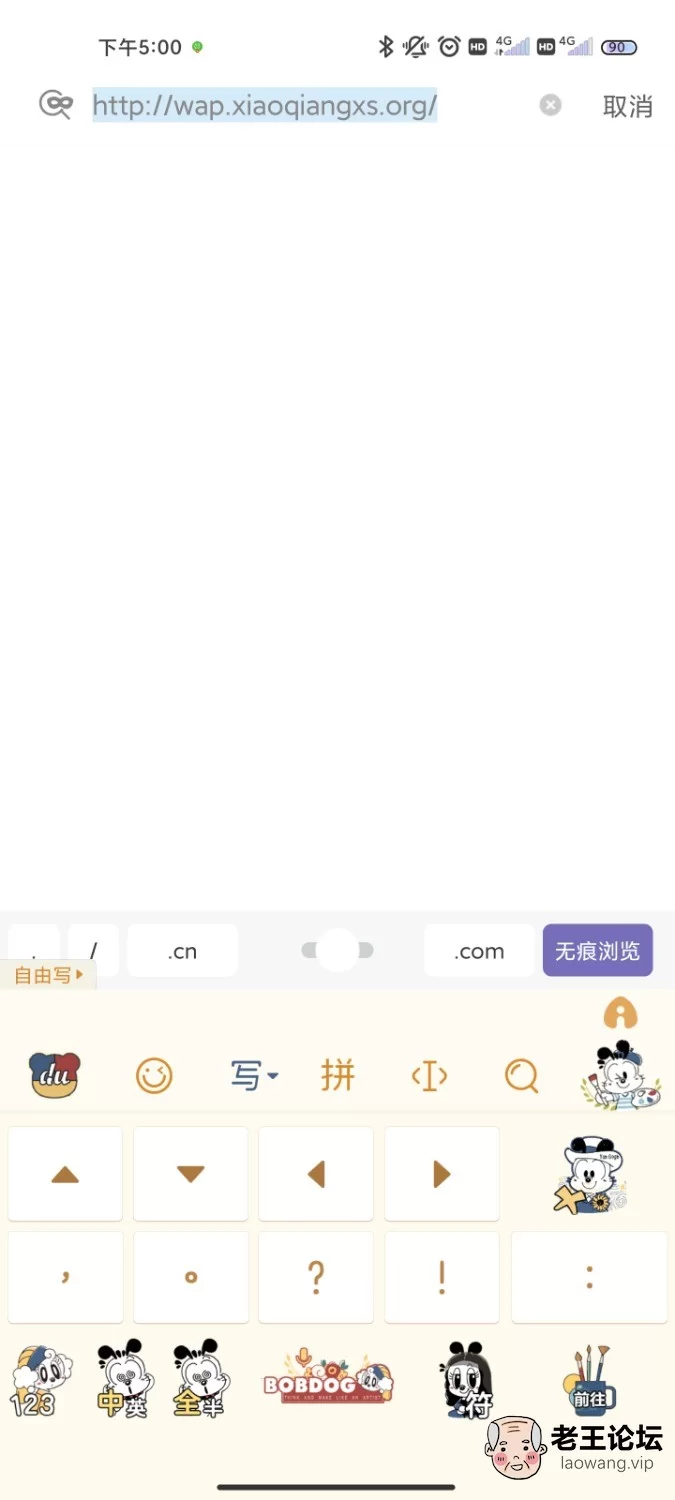Open the 写 handwriting mode dropdown
This screenshot has width=675, height=1500.
254,1076
